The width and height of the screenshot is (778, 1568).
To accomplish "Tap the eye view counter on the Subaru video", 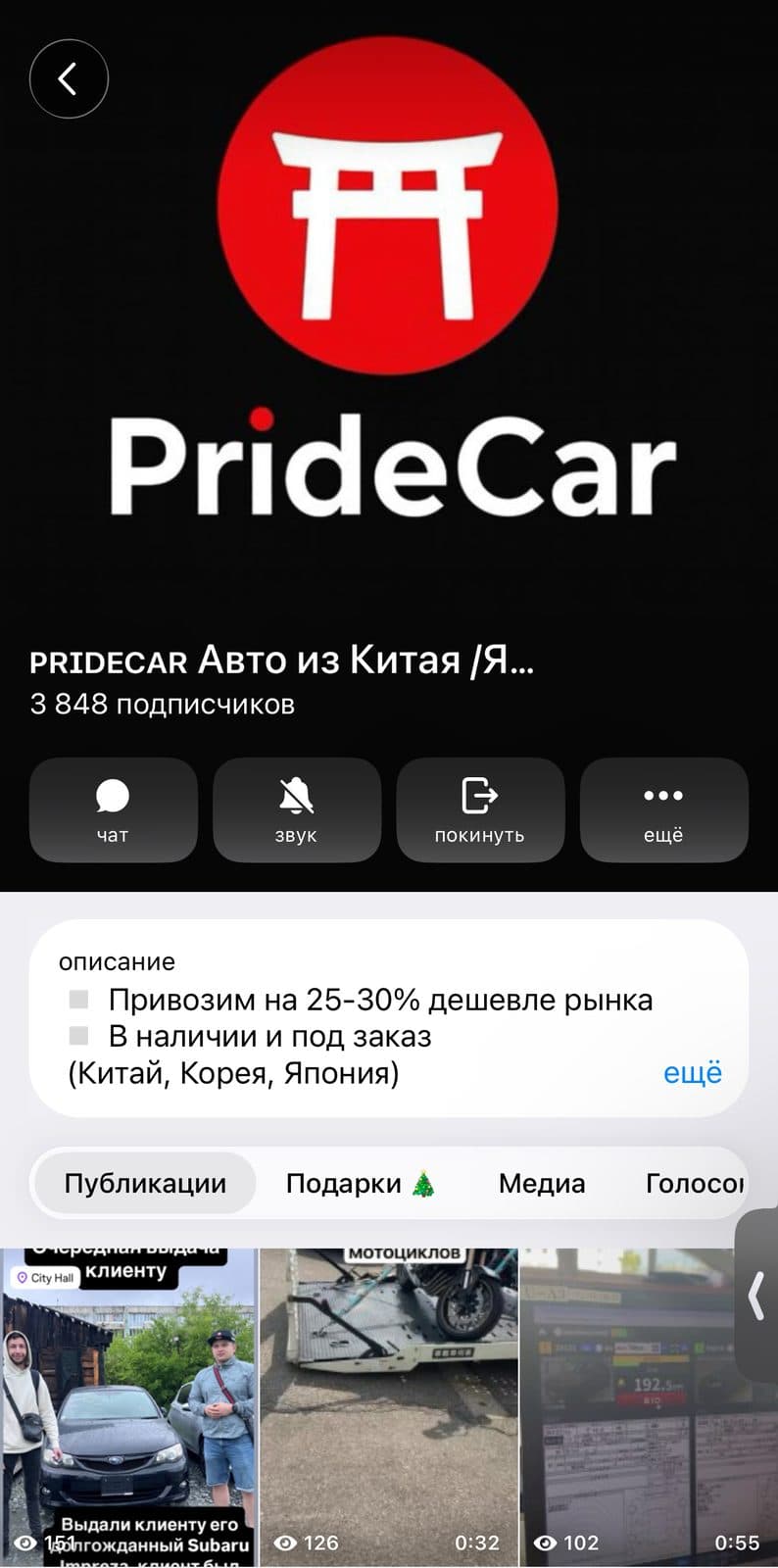I will pyautogui.click(x=27, y=1542).
